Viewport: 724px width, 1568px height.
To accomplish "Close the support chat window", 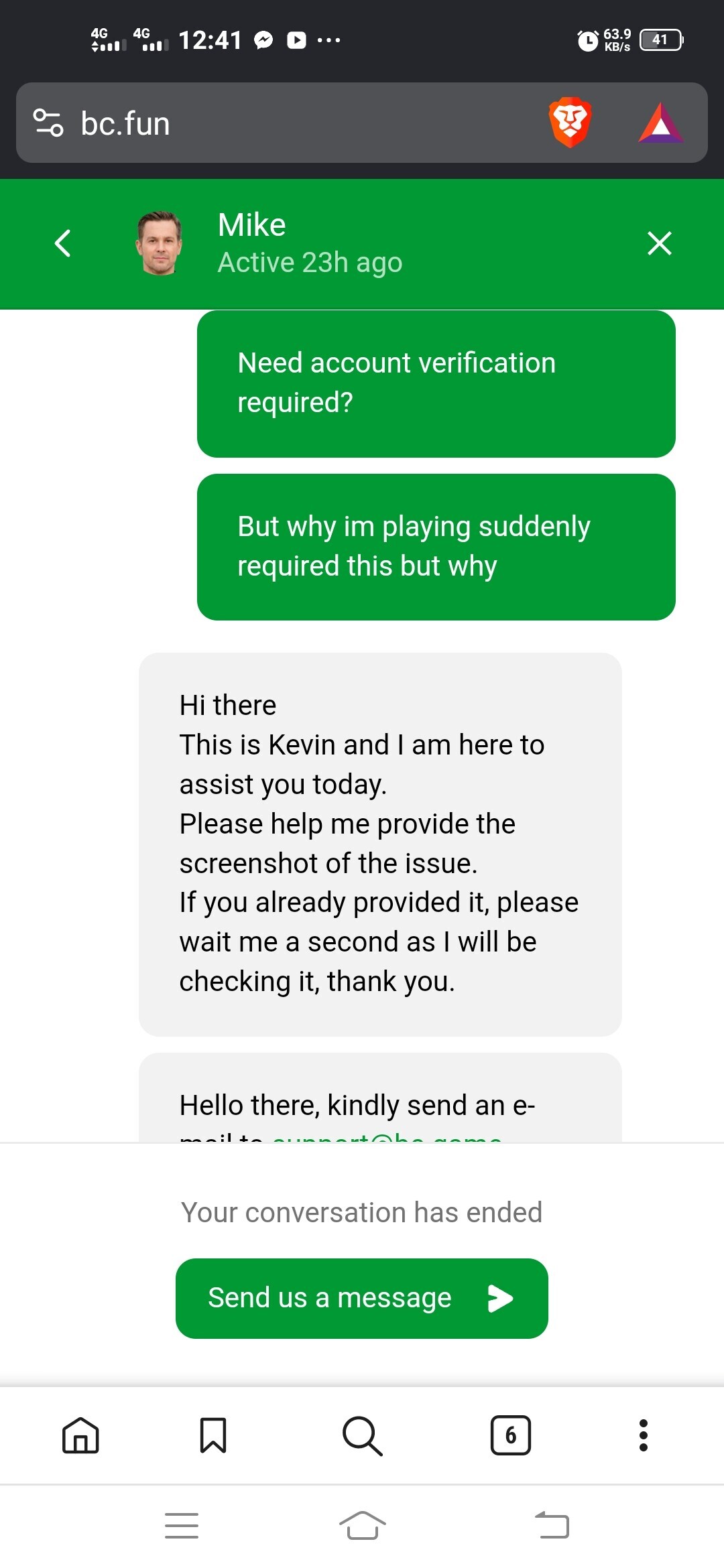I will pos(660,243).
